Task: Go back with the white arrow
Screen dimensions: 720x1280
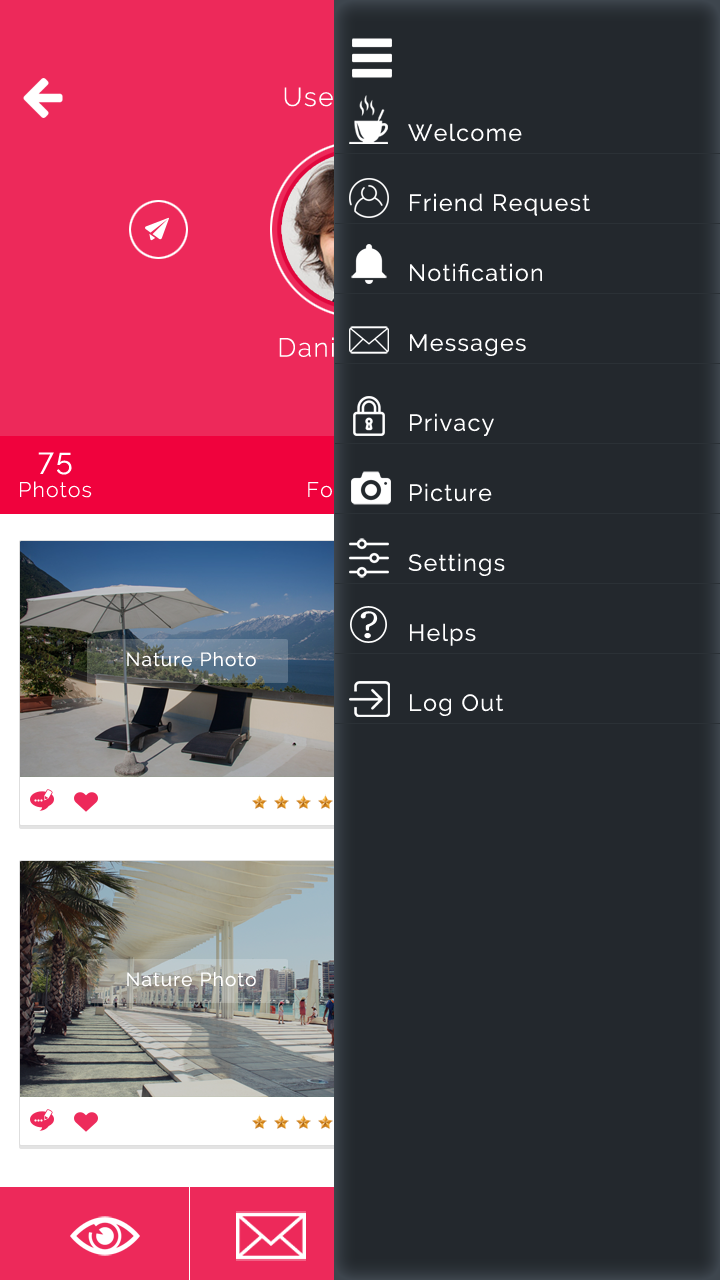Action: (x=43, y=98)
